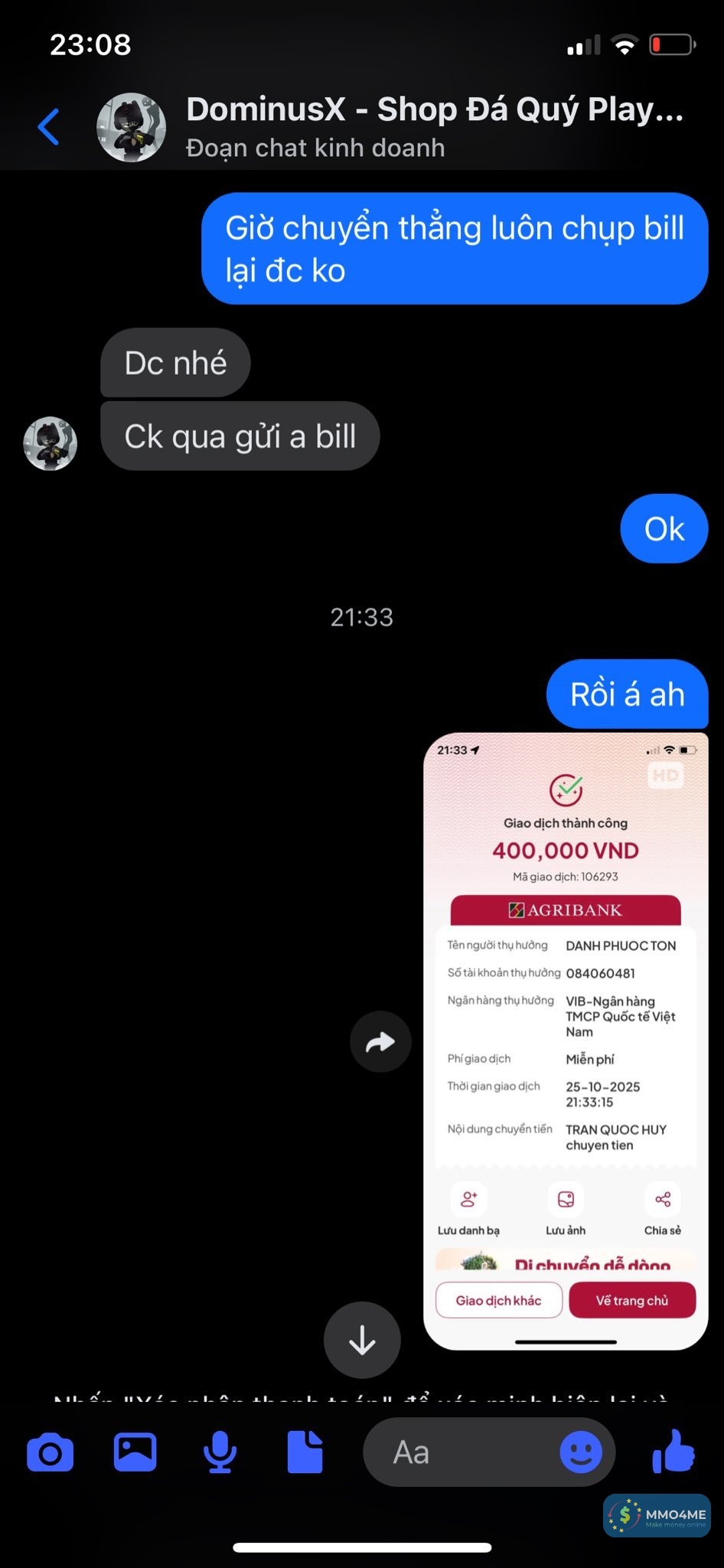Open the Agribank transfer receipt image

pos(566,1040)
